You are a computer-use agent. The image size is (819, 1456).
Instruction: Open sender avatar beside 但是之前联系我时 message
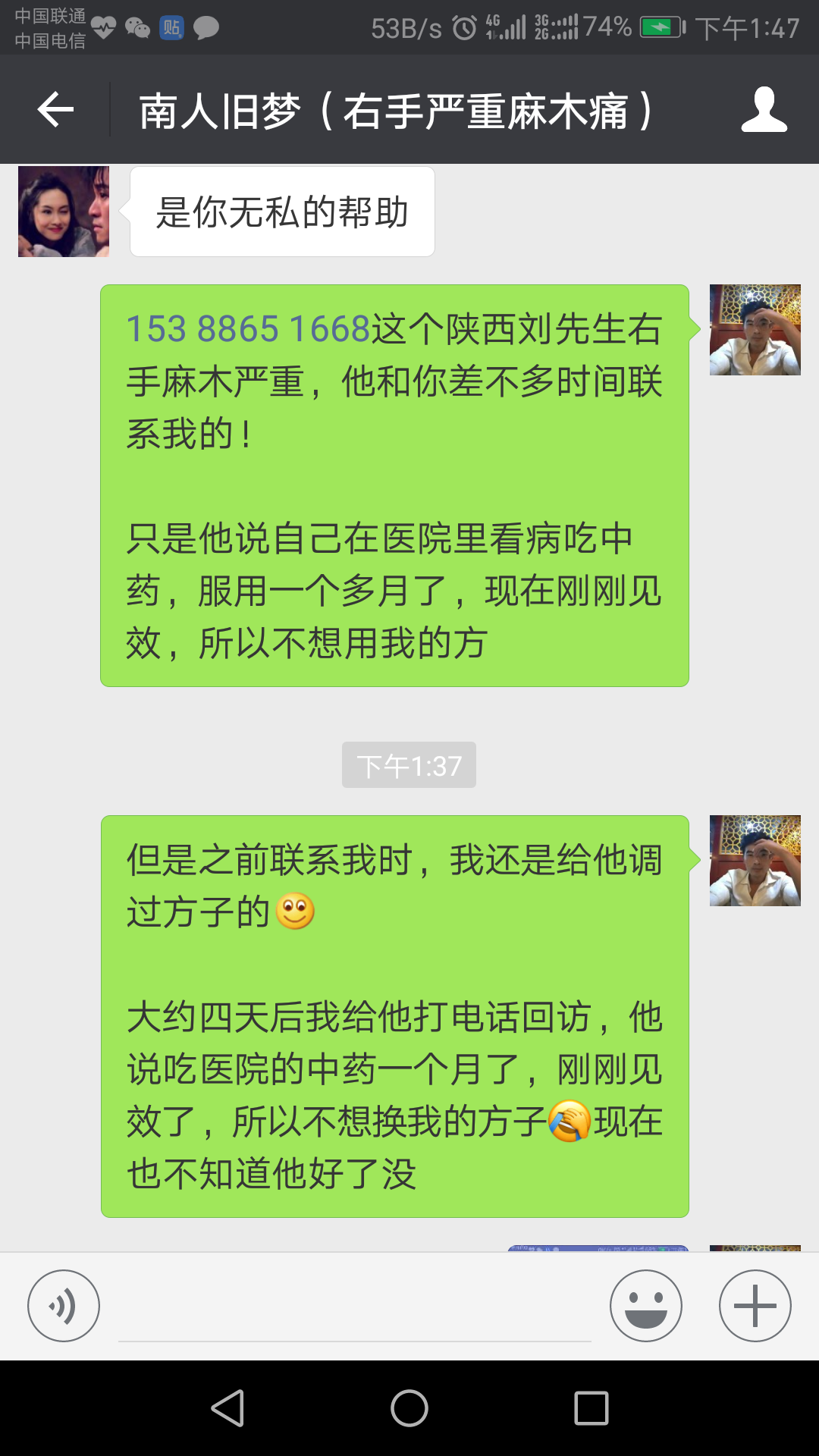755,861
